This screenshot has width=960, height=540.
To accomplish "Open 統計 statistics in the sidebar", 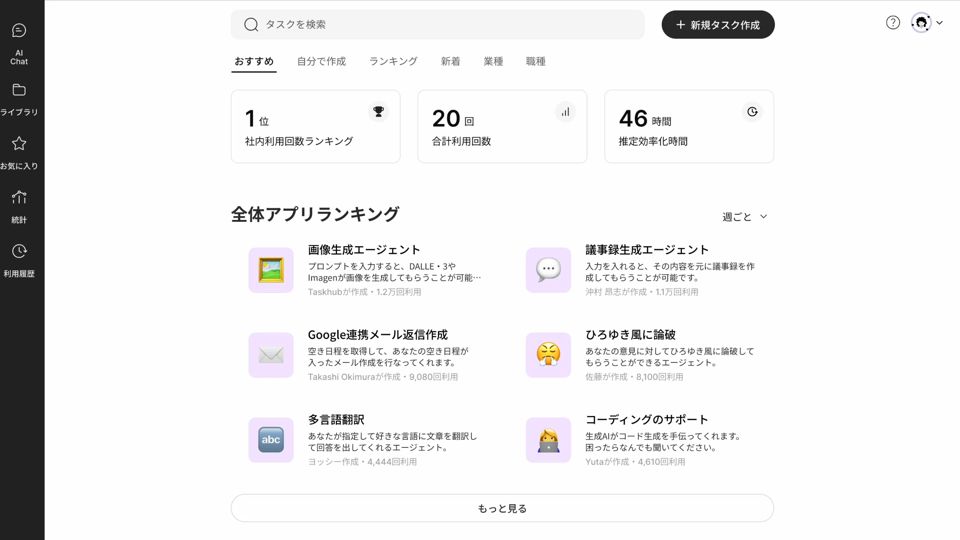I will coord(19,206).
